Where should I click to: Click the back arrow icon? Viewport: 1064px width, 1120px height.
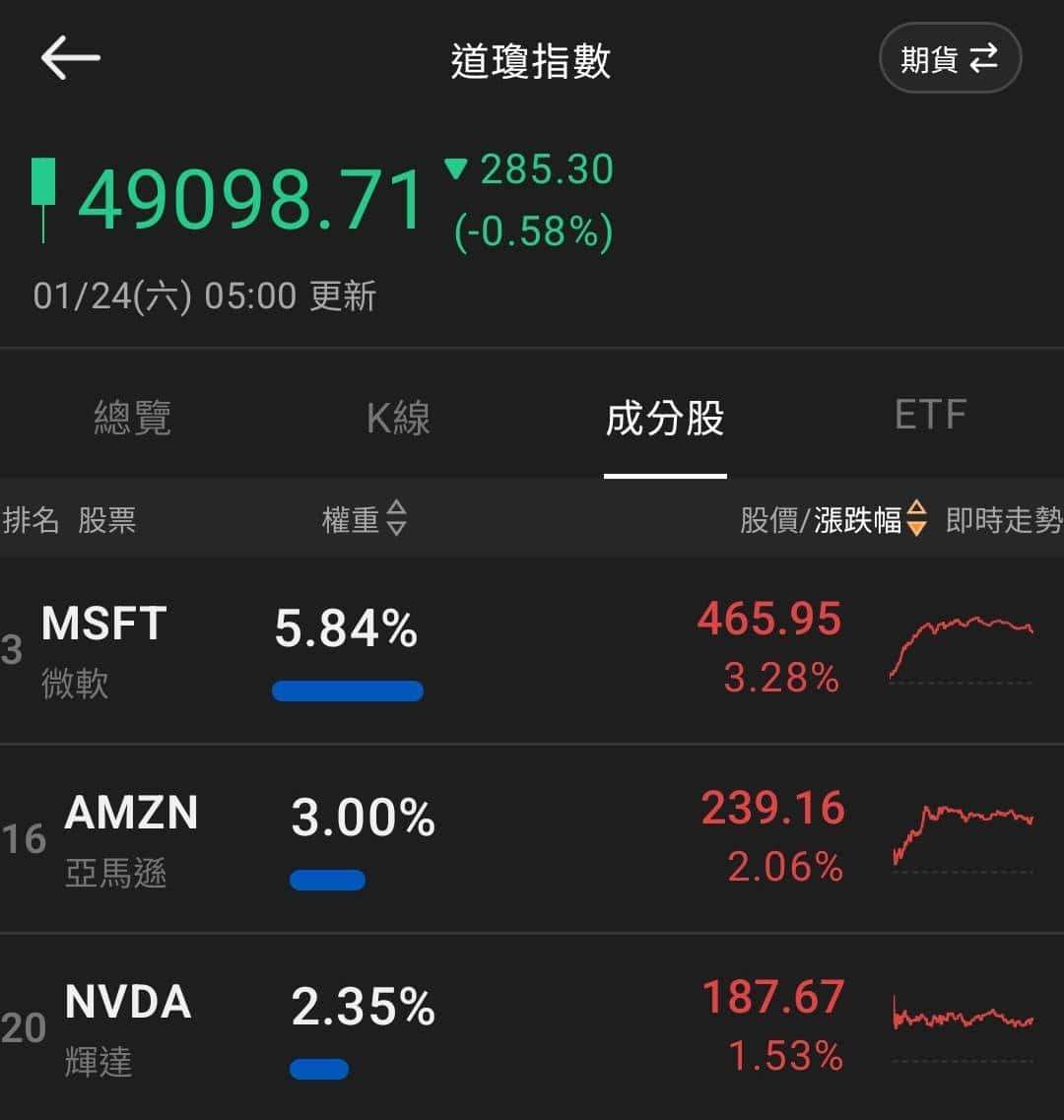67,56
